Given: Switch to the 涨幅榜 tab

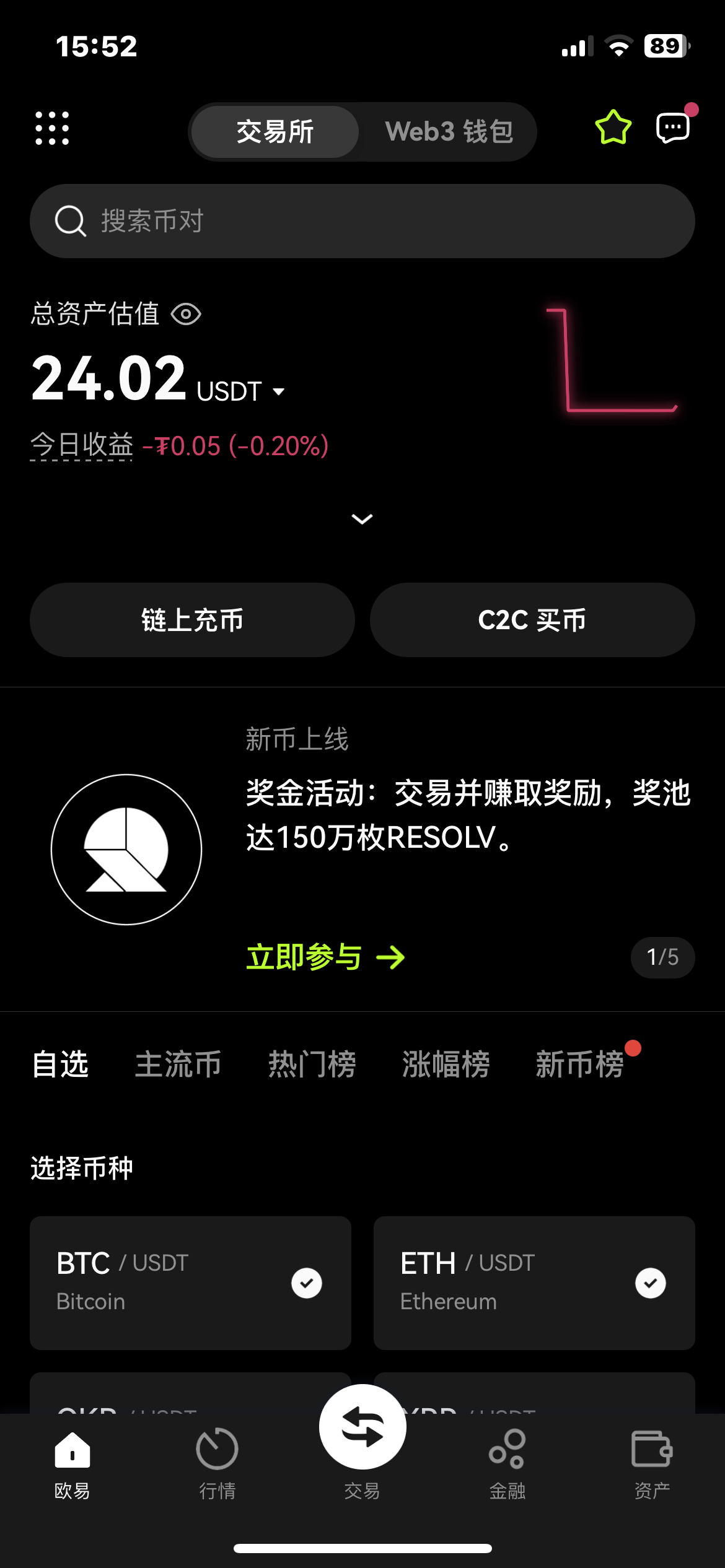Looking at the screenshot, I should tap(446, 1065).
